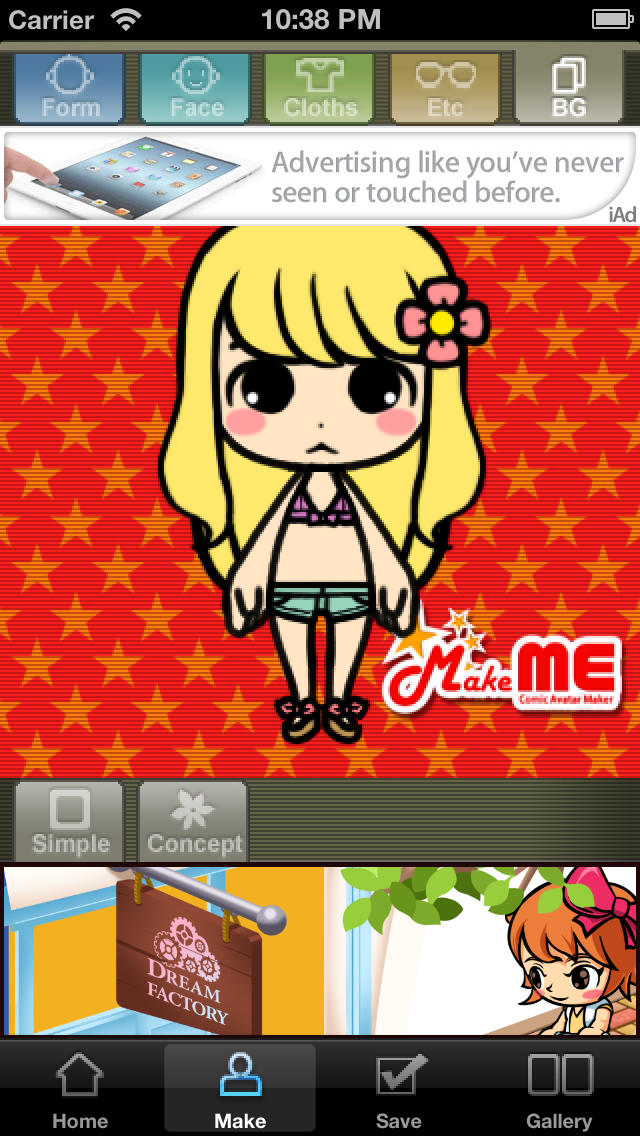Choose the Concept background style
This screenshot has height=1136, width=640.
tap(194, 822)
